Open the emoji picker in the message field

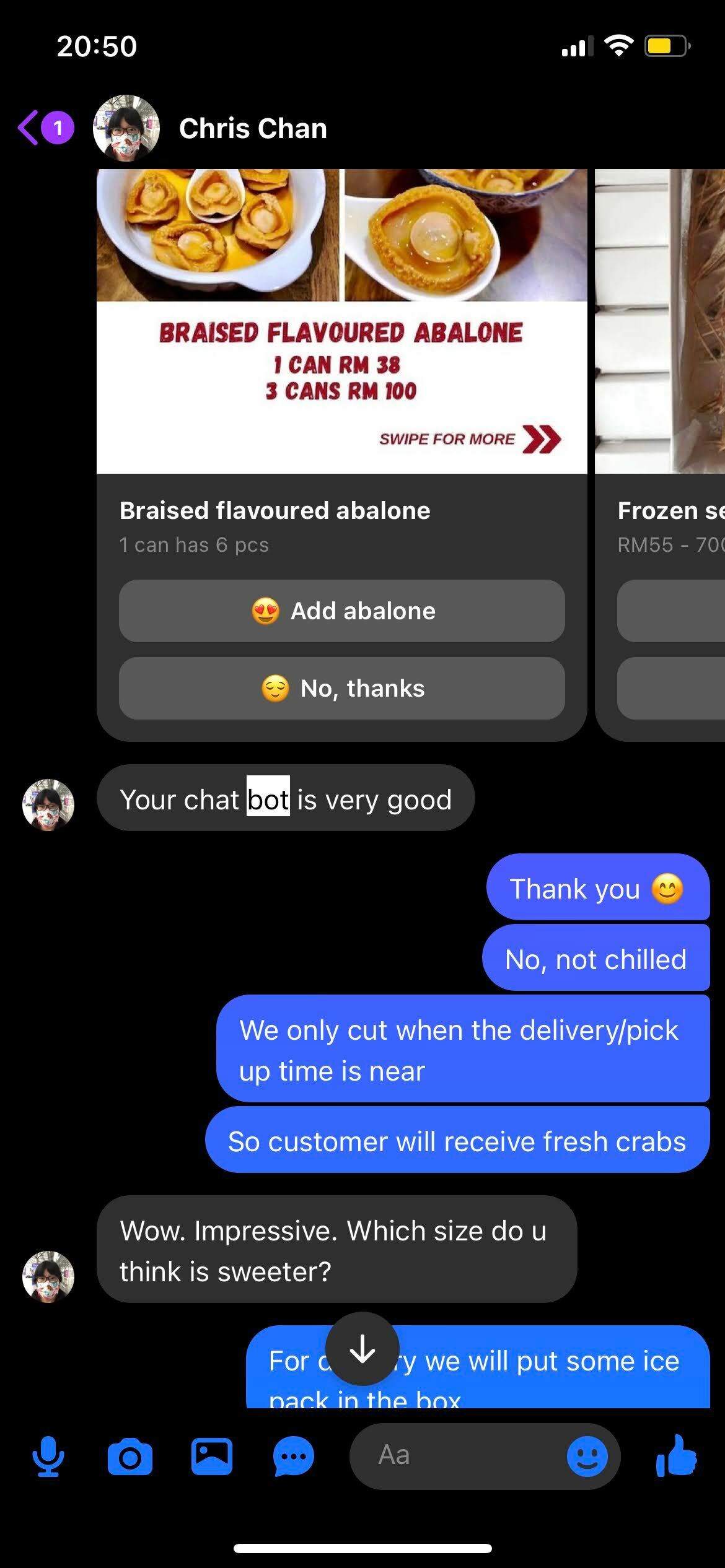click(587, 1456)
